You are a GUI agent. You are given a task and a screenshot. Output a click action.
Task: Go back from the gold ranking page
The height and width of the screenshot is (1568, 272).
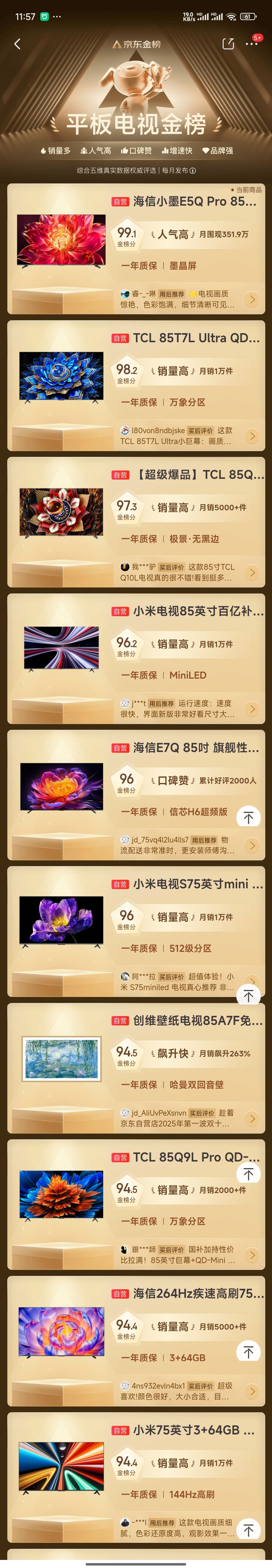click(x=17, y=44)
